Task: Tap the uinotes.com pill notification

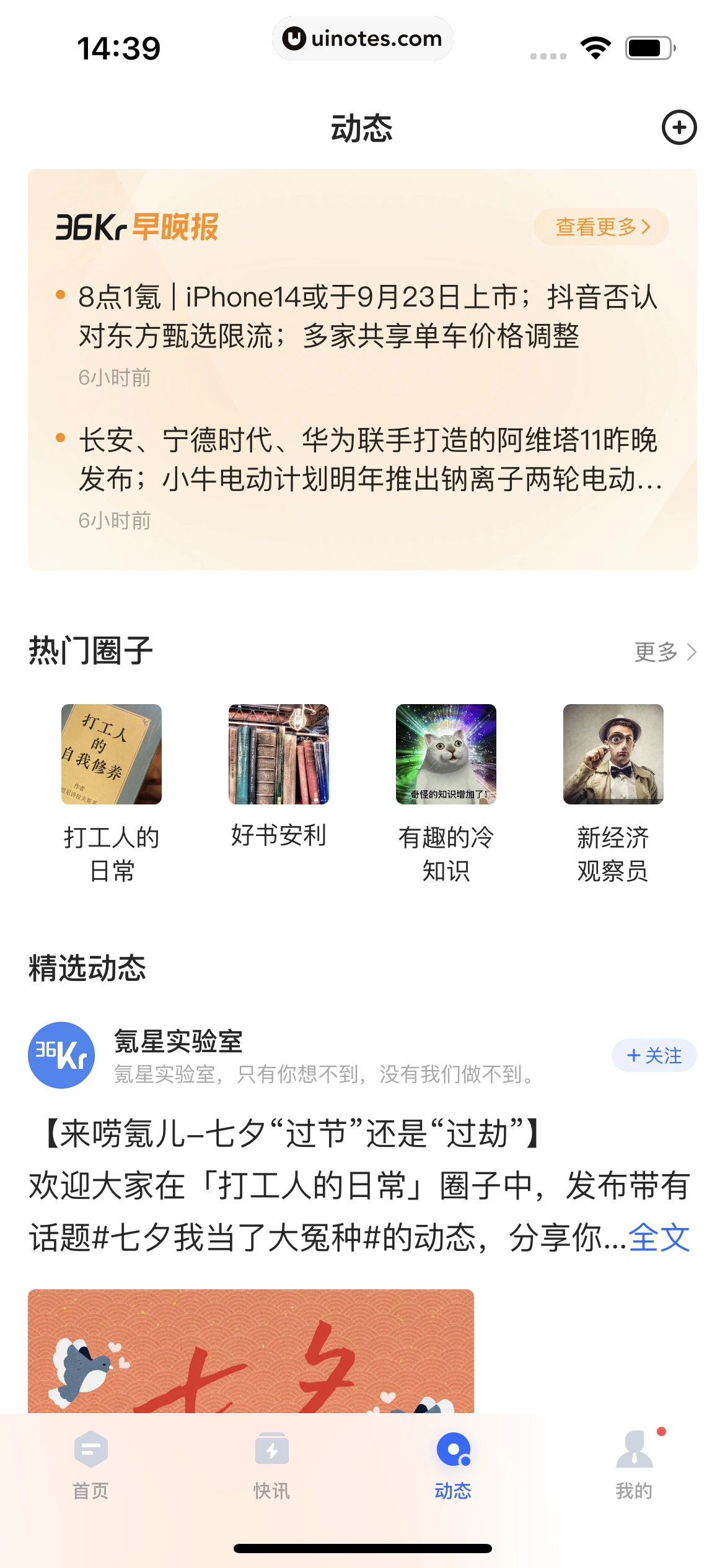Action: tap(362, 38)
